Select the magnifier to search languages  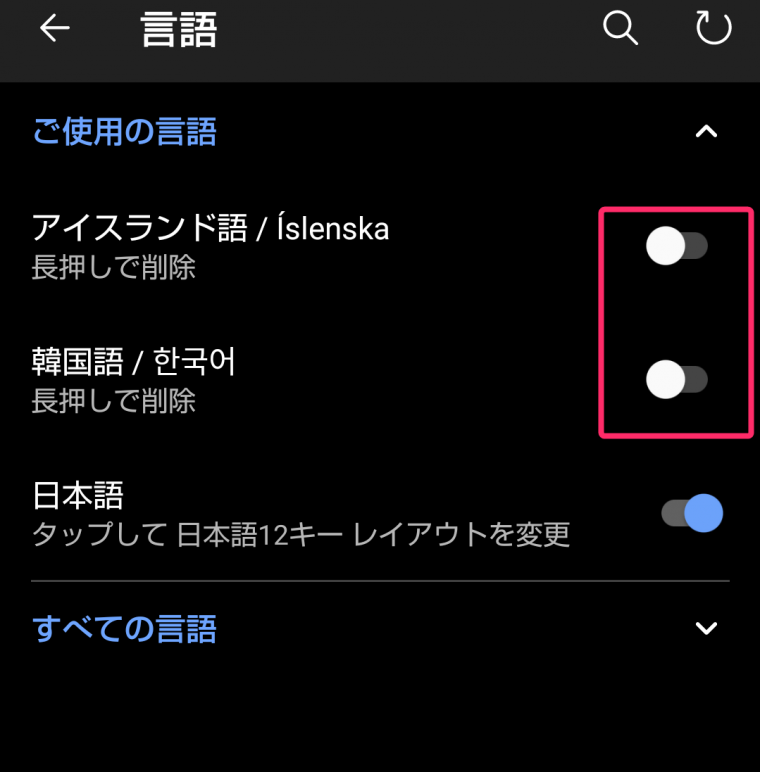point(620,28)
